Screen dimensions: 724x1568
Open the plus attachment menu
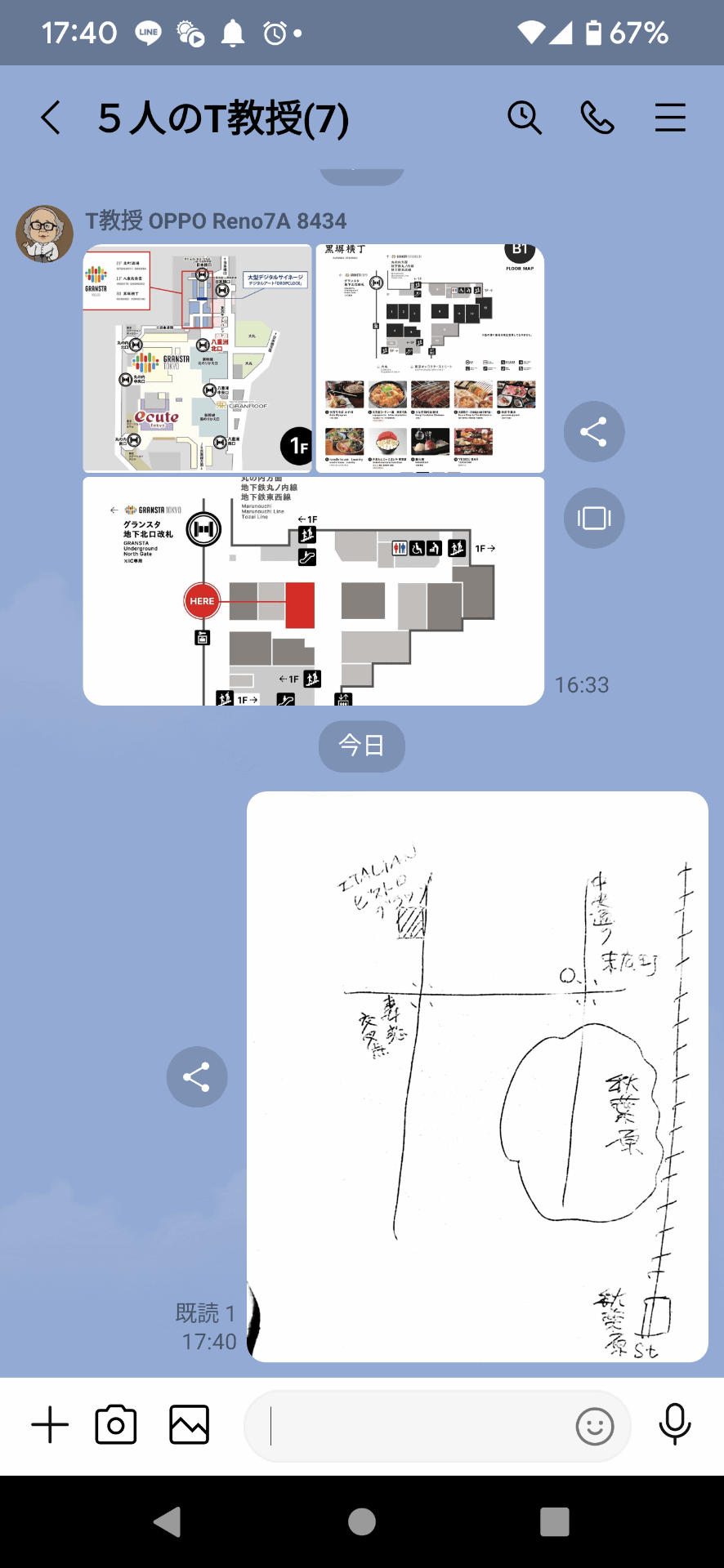(x=50, y=1425)
